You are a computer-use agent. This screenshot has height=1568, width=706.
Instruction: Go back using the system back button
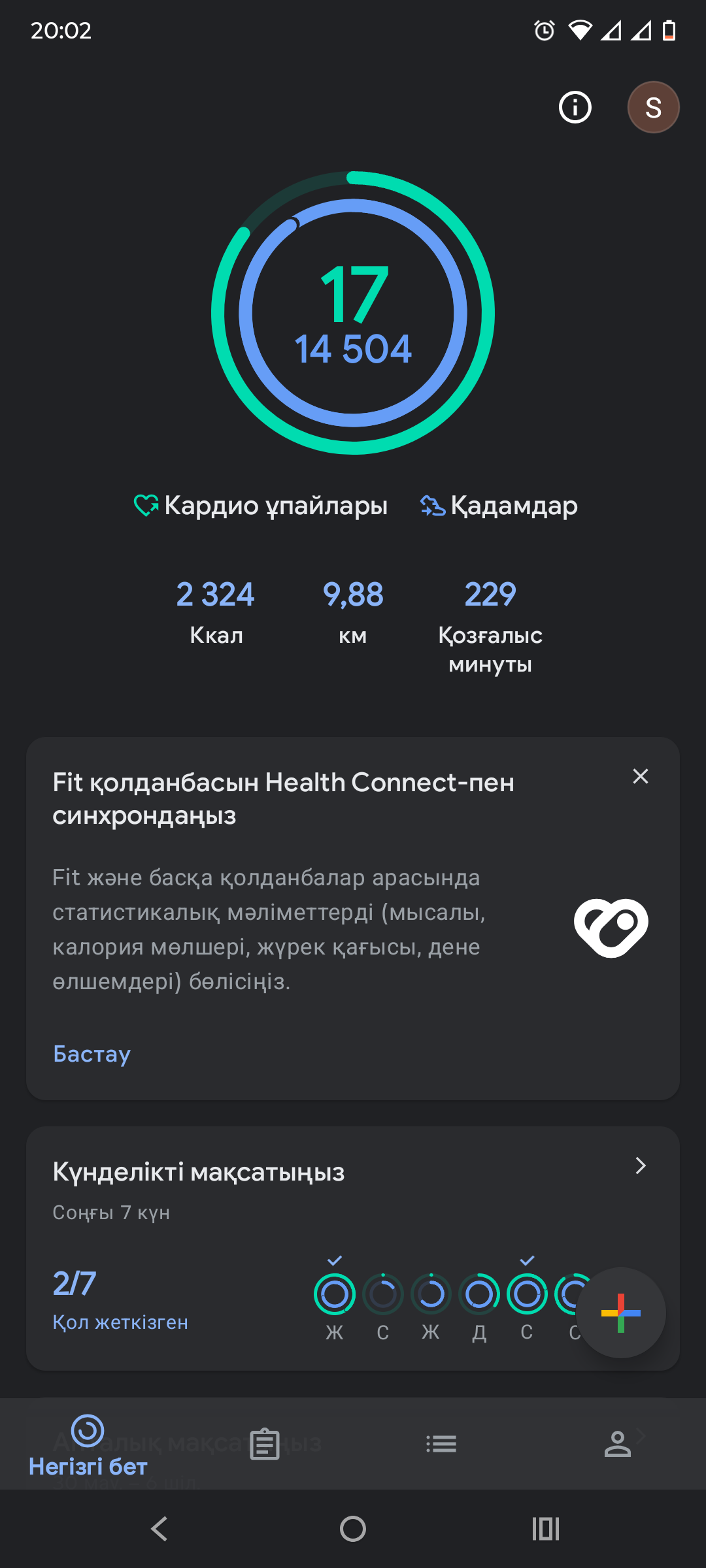coord(160,1529)
